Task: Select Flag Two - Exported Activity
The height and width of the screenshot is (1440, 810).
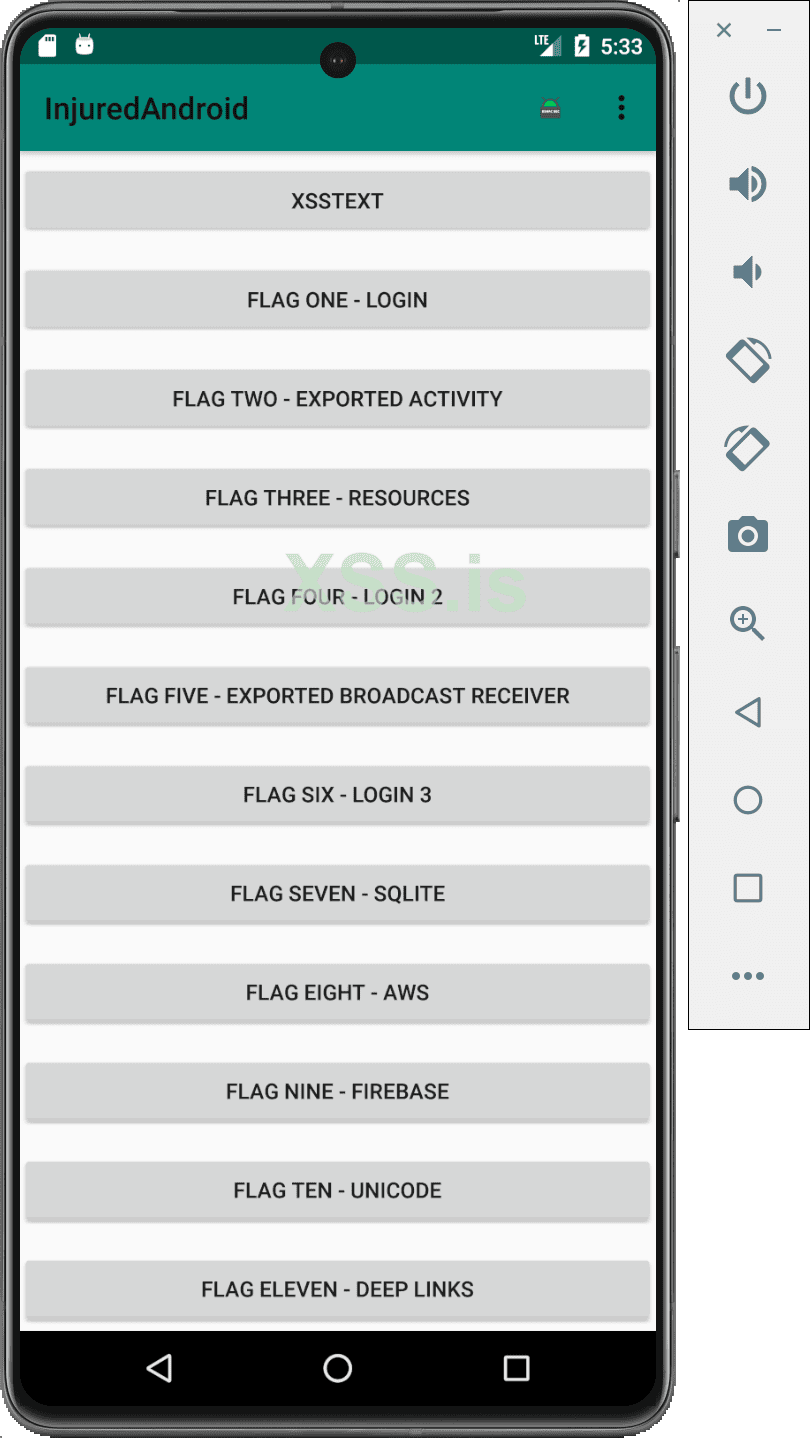Action: coord(337,398)
